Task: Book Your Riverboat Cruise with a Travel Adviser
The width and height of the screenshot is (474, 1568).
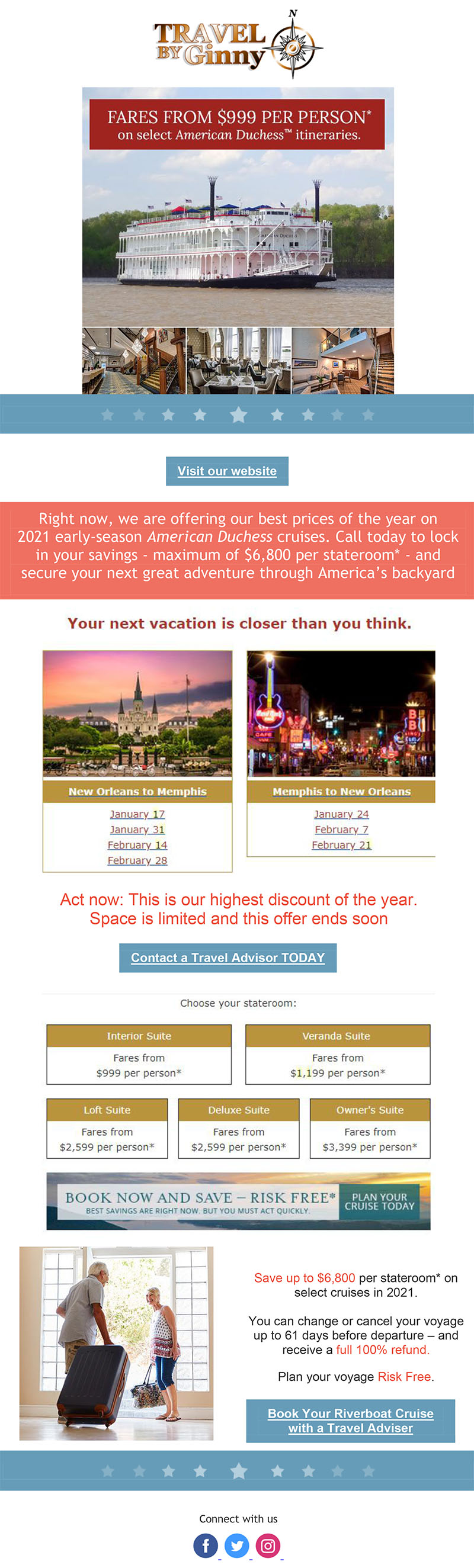Action: coord(350,1420)
